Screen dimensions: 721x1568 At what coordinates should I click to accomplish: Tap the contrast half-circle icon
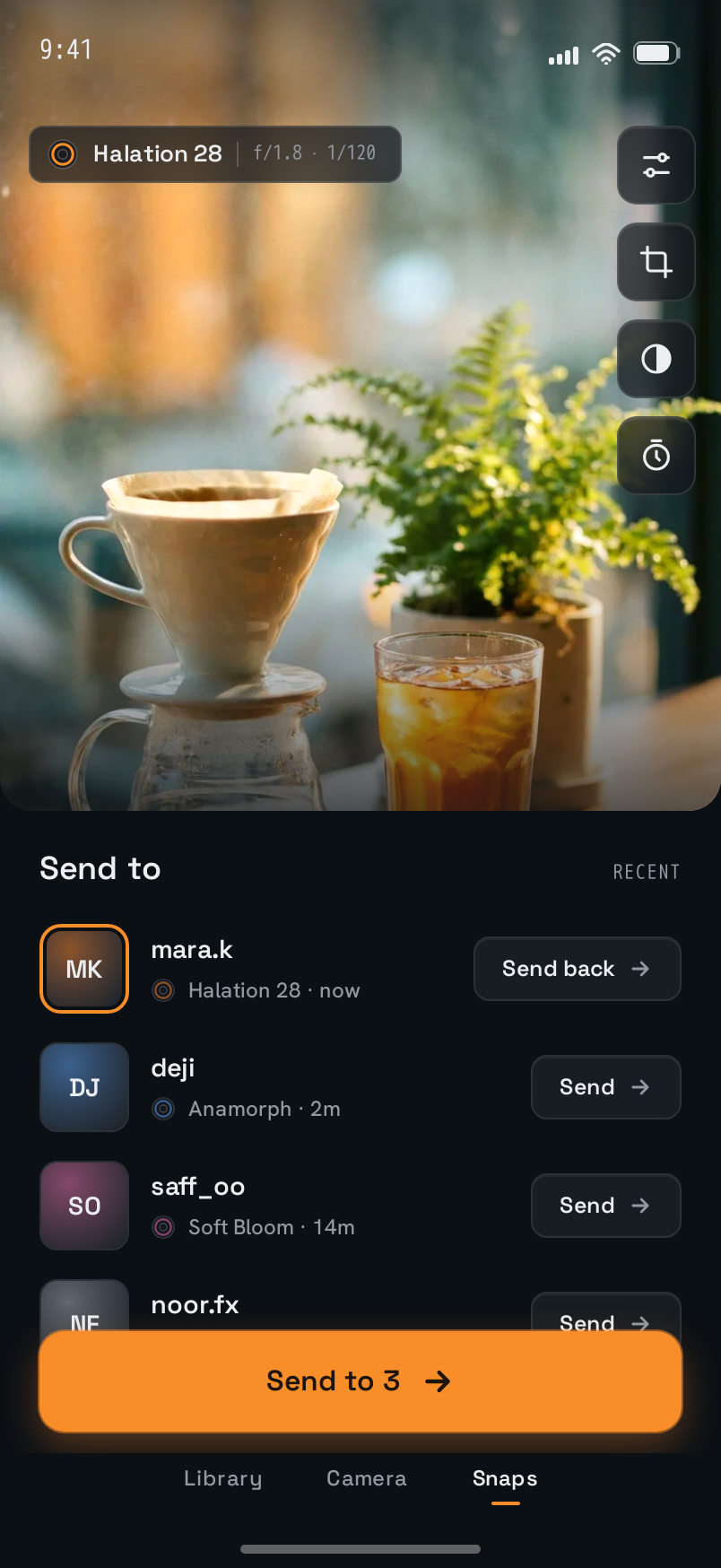[656, 359]
